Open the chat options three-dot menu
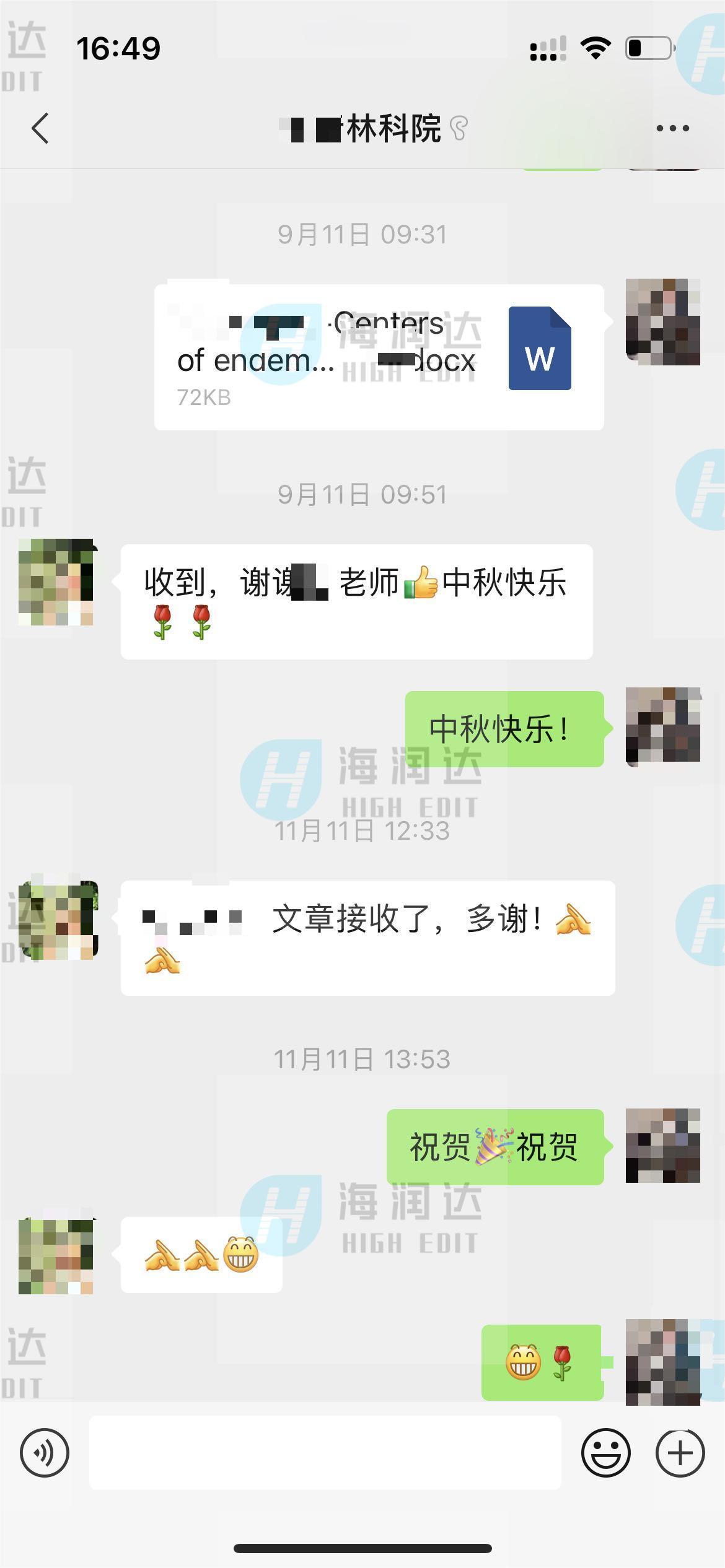The image size is (725, 1568). tap(672, 128)
